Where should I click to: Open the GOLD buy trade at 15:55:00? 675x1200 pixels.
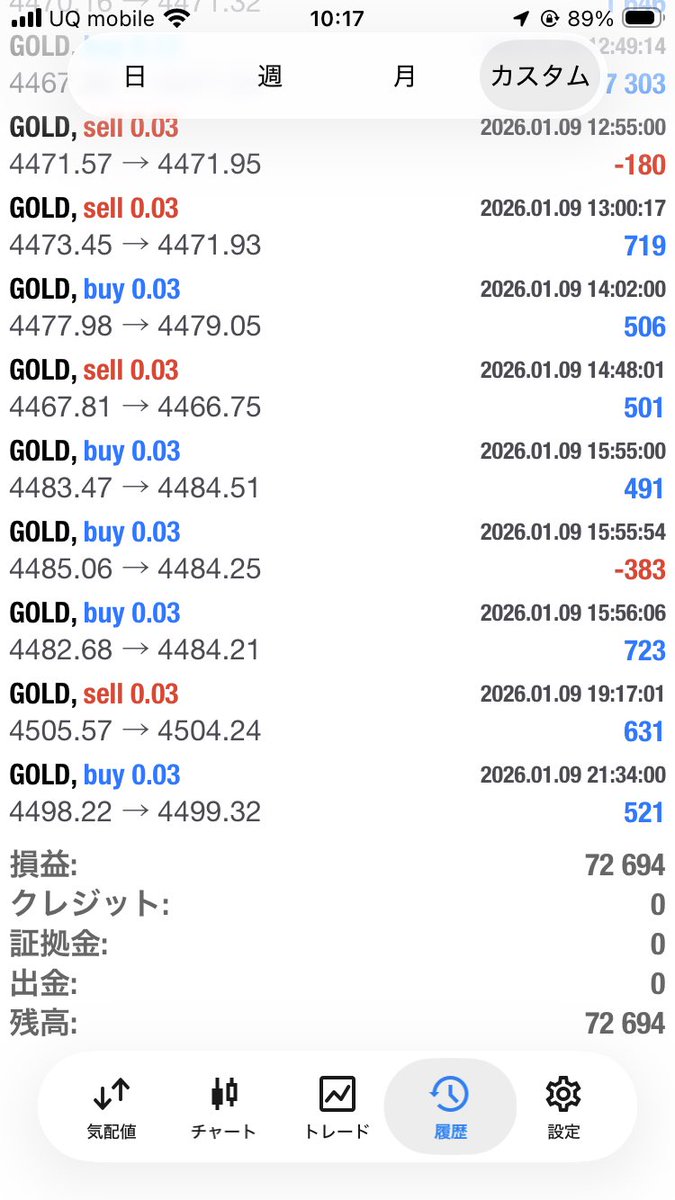(337, 470)
